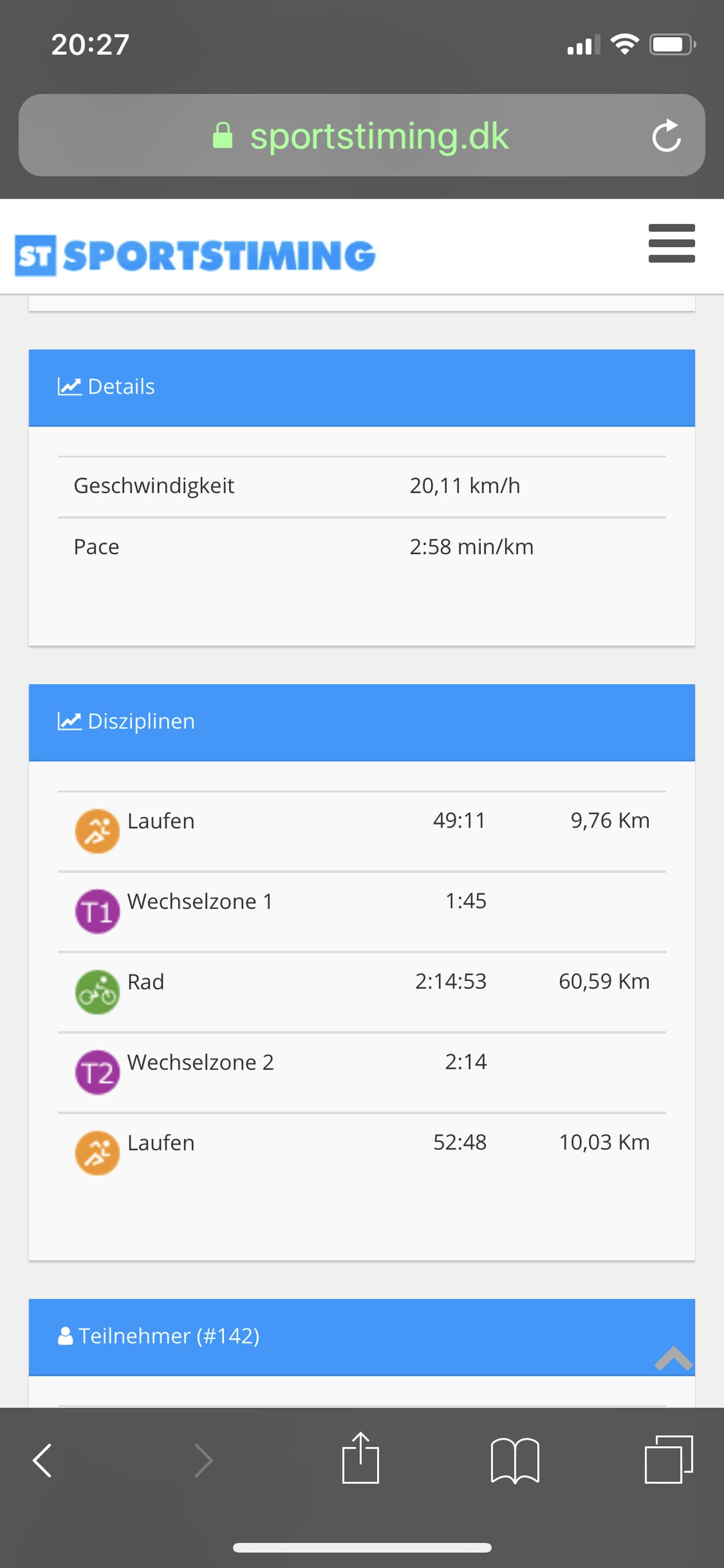
Task: Open the hamburger menu
Action: (671, 243)
